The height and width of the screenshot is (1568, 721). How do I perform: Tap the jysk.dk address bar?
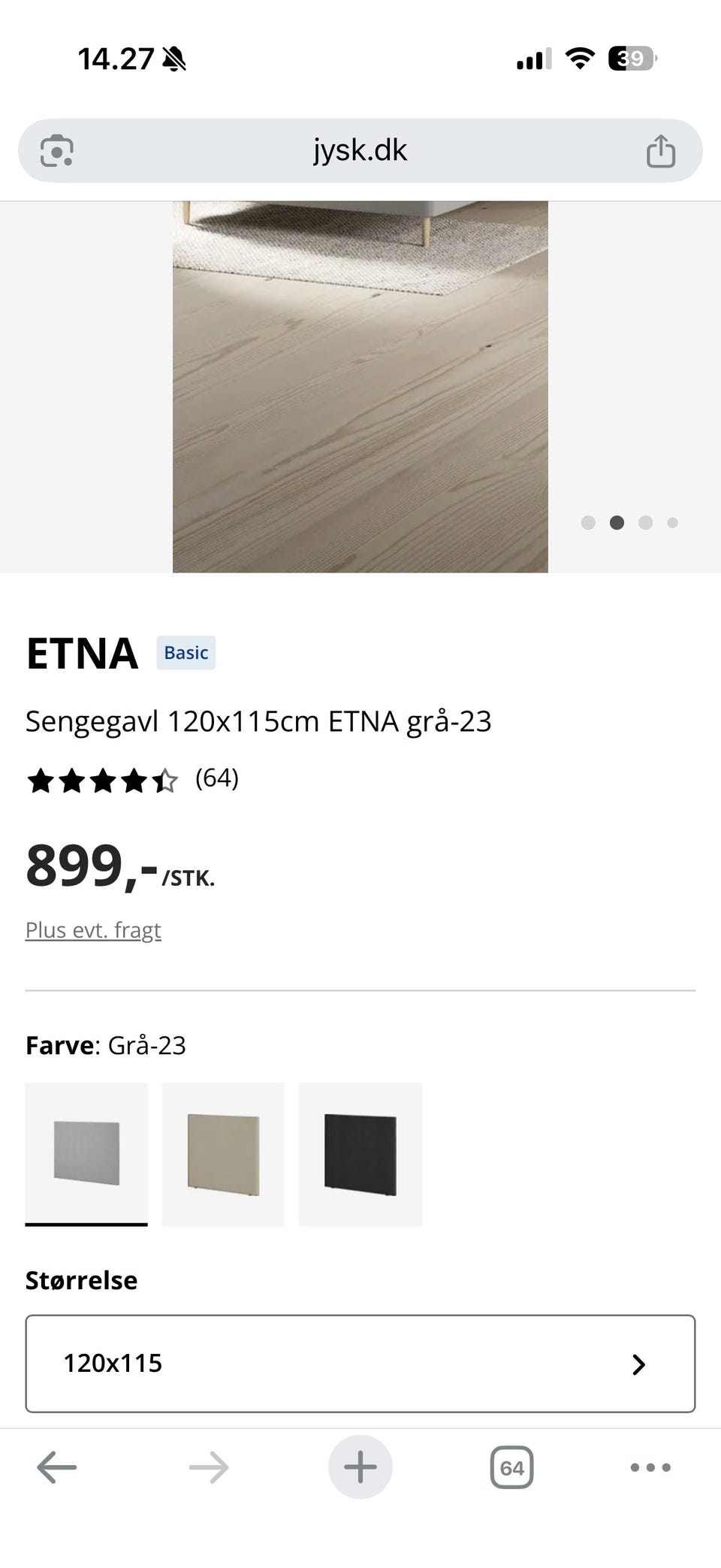click(360, 150)
